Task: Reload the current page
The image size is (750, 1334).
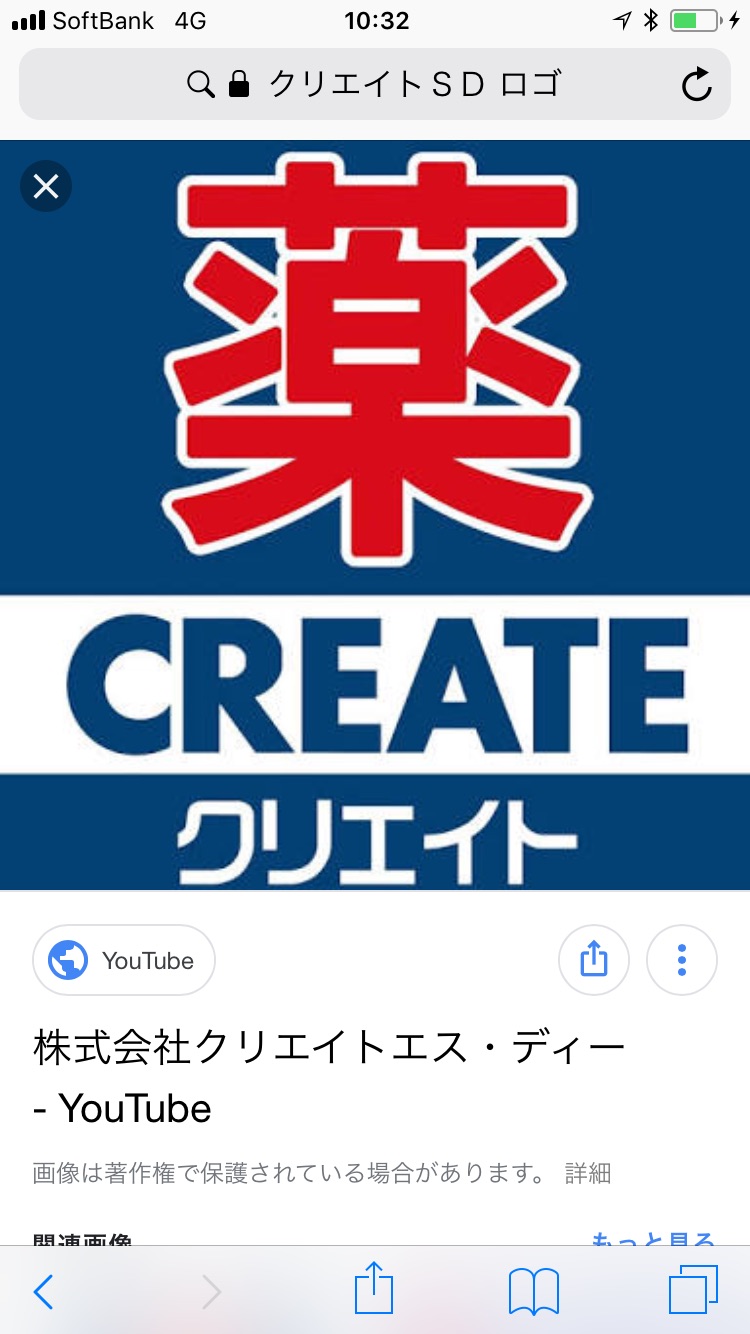Action: pyautogui.click(x=696, y=85)
